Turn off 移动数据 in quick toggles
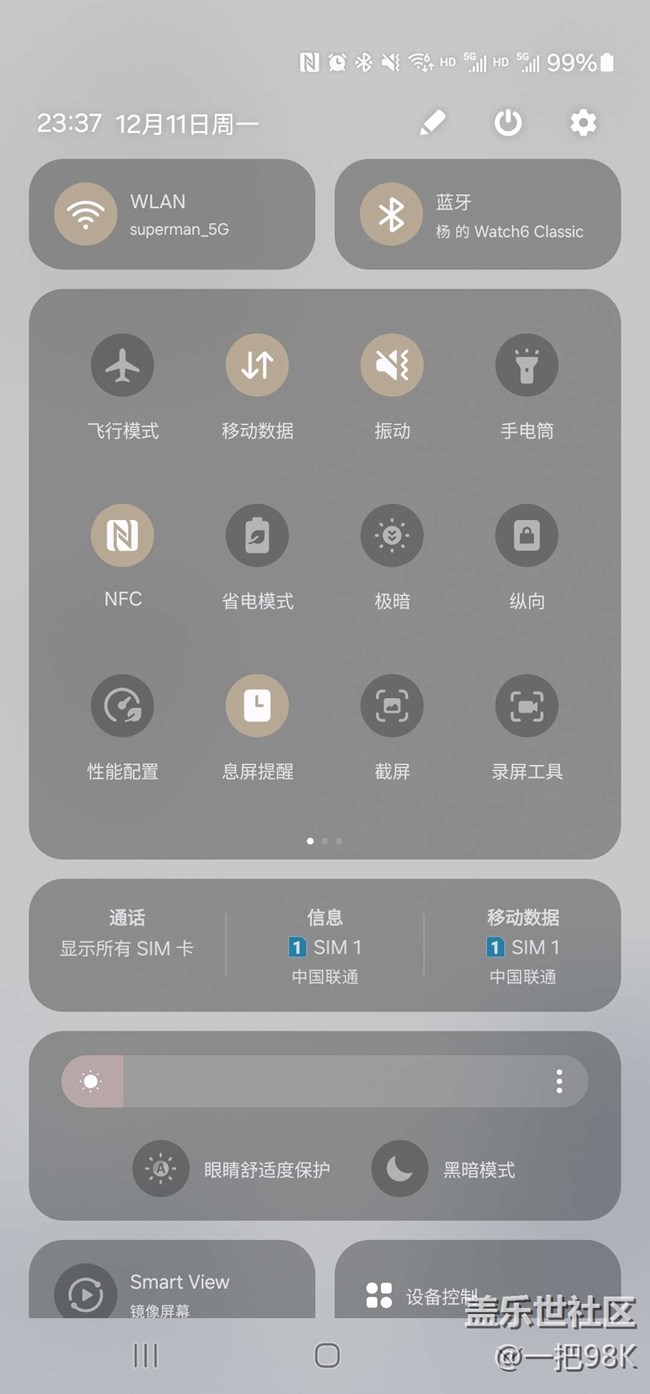 coord(257,365)
